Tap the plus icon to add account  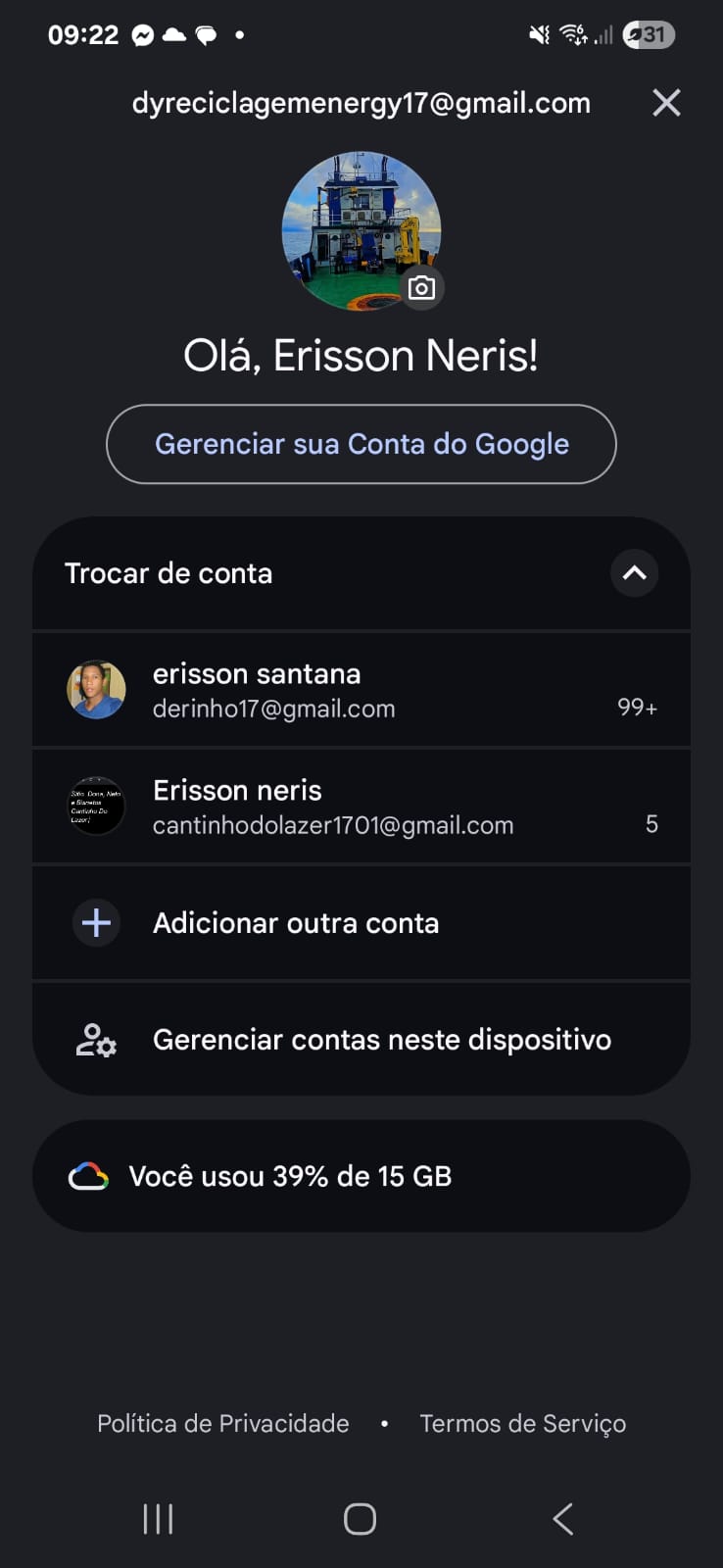pos(95,922)
